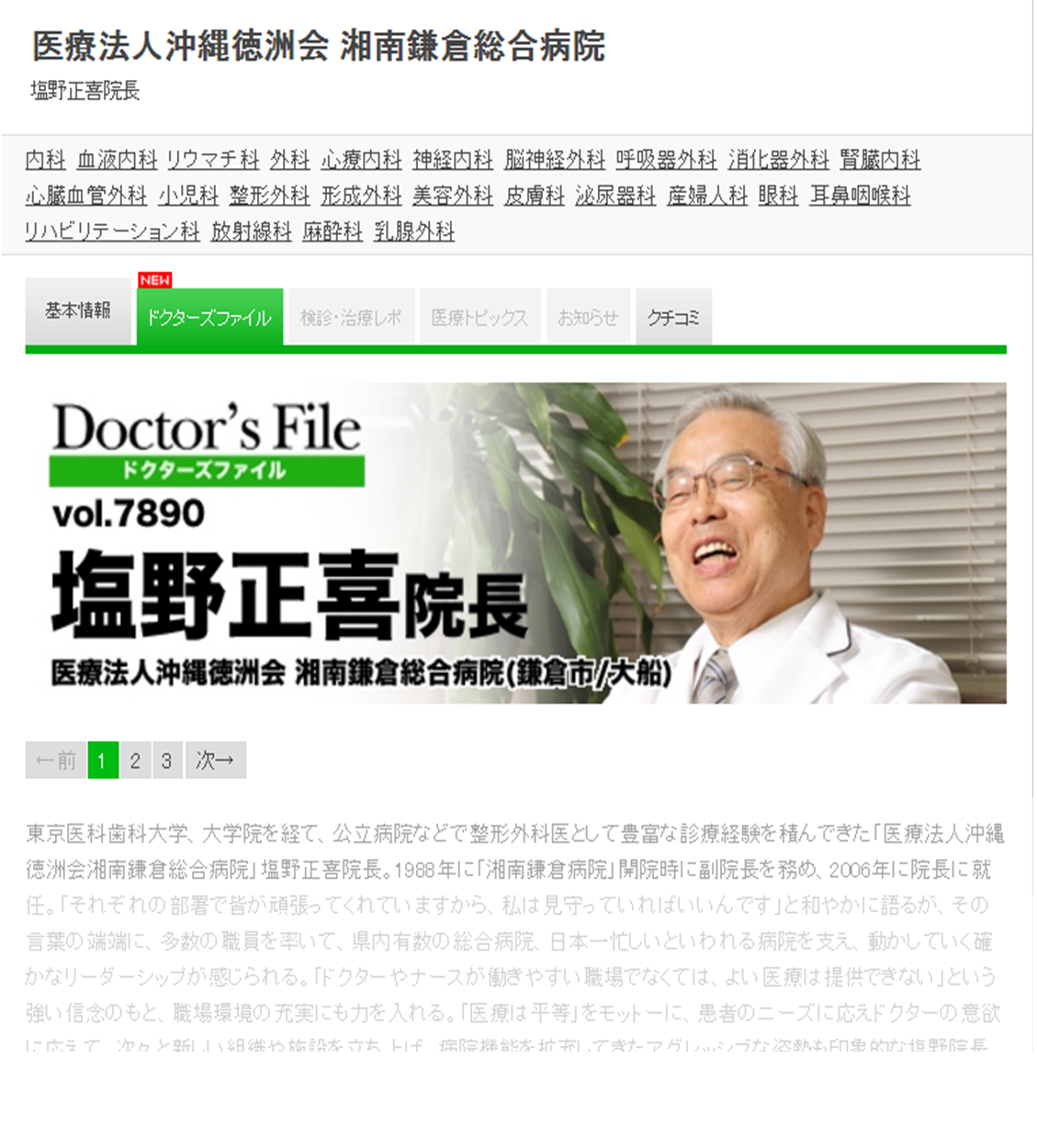Viewport: 1037px width, 1148px height.
Task: Open the 乳腺外科 link
Action: (414, 231)
